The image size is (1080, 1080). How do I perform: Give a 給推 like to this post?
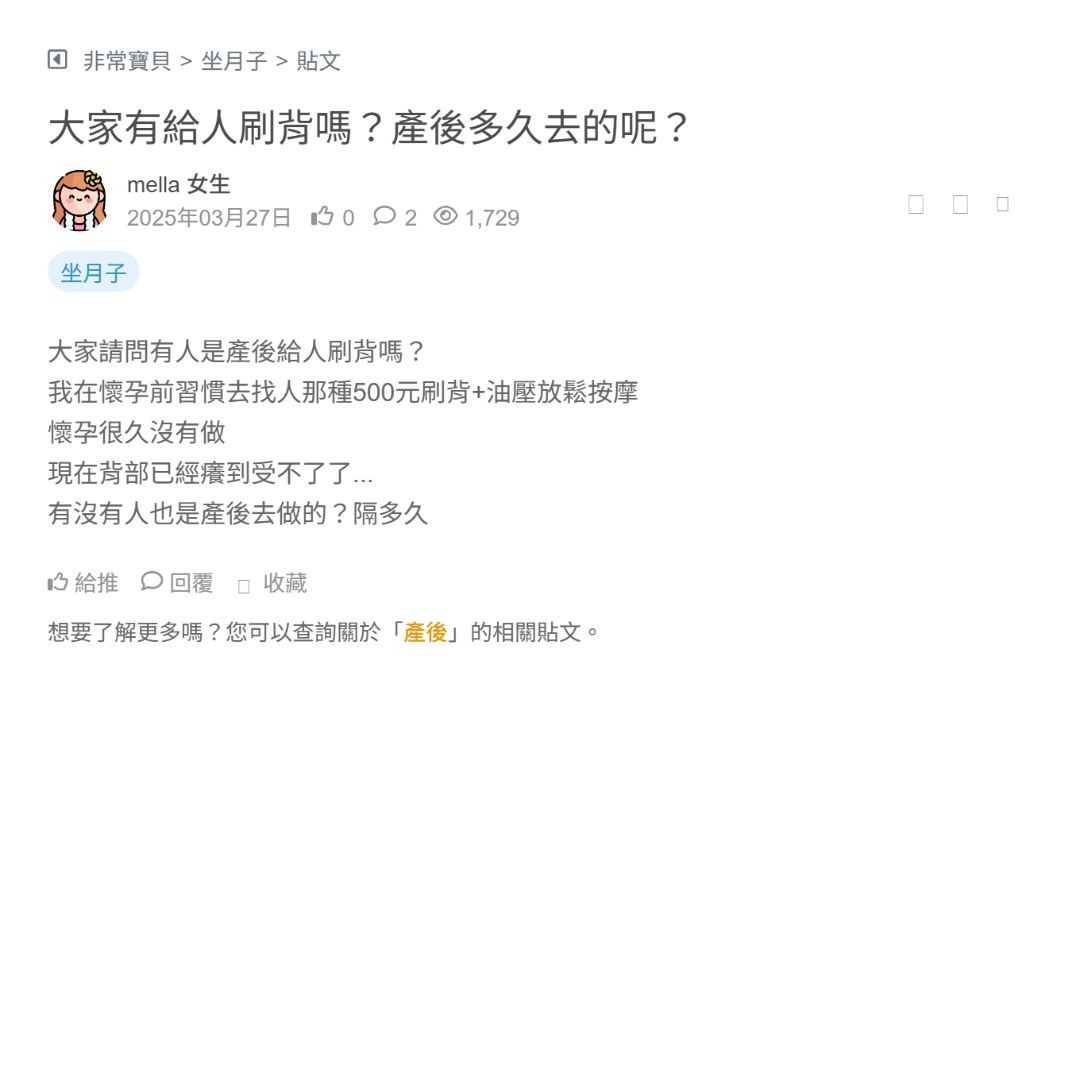click(x=83, y=582)
